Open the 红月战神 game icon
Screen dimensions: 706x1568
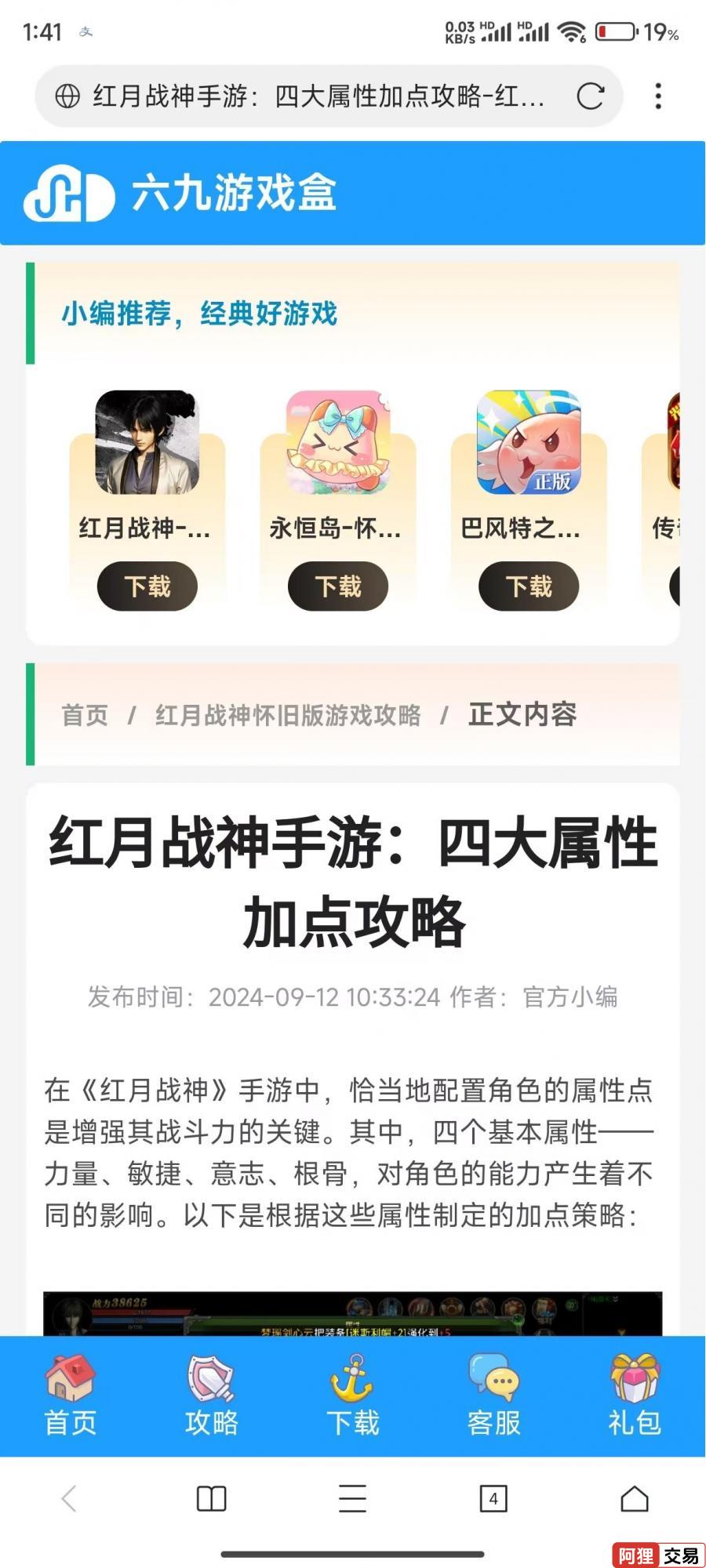[147, 442]
